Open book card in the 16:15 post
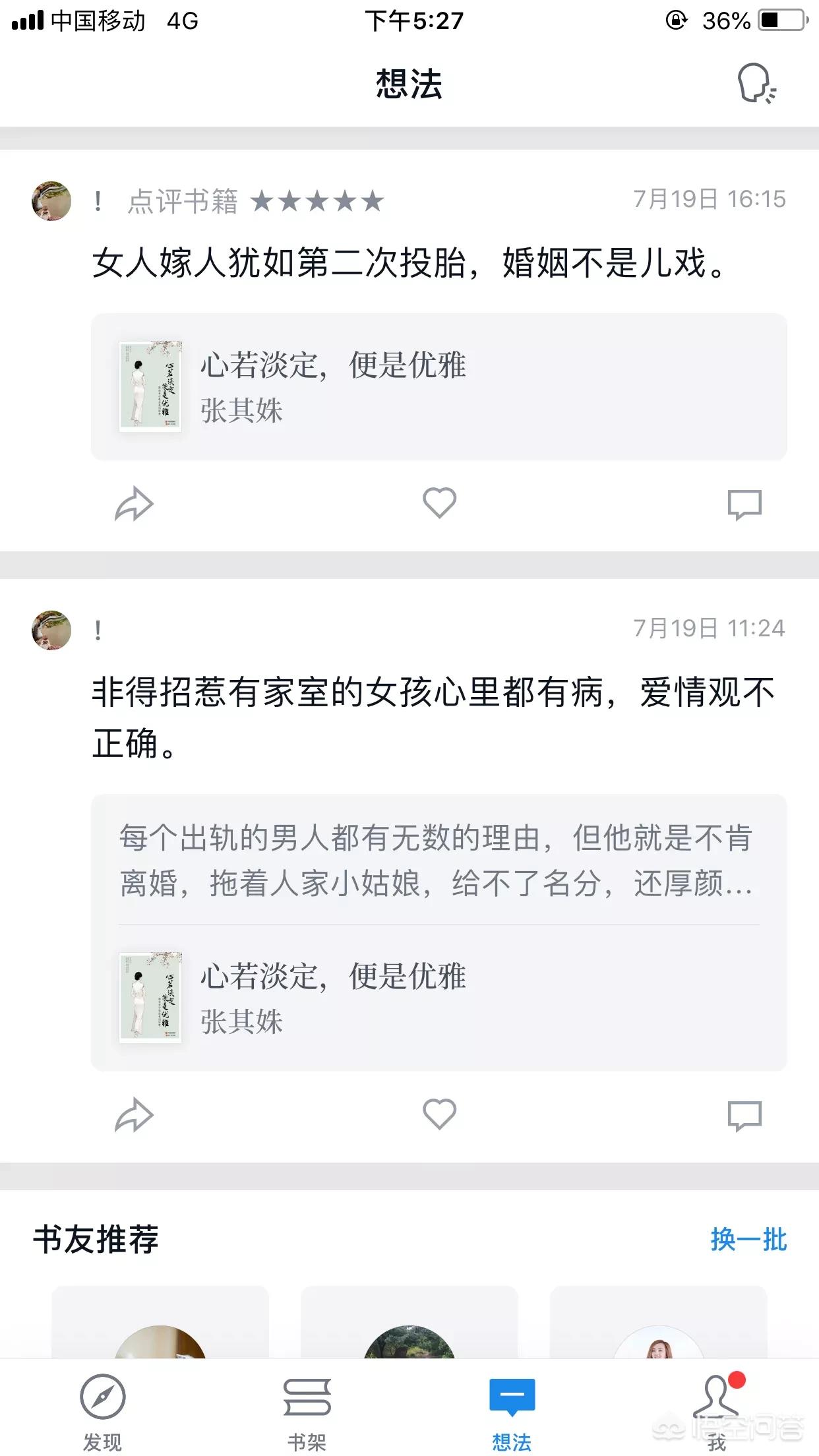 [x=439, y=387]
